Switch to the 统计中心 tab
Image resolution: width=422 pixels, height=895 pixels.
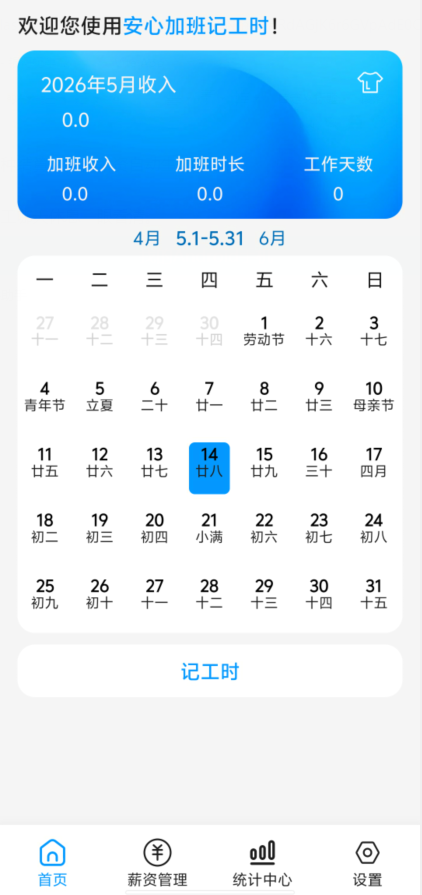[x=262, y=862]
